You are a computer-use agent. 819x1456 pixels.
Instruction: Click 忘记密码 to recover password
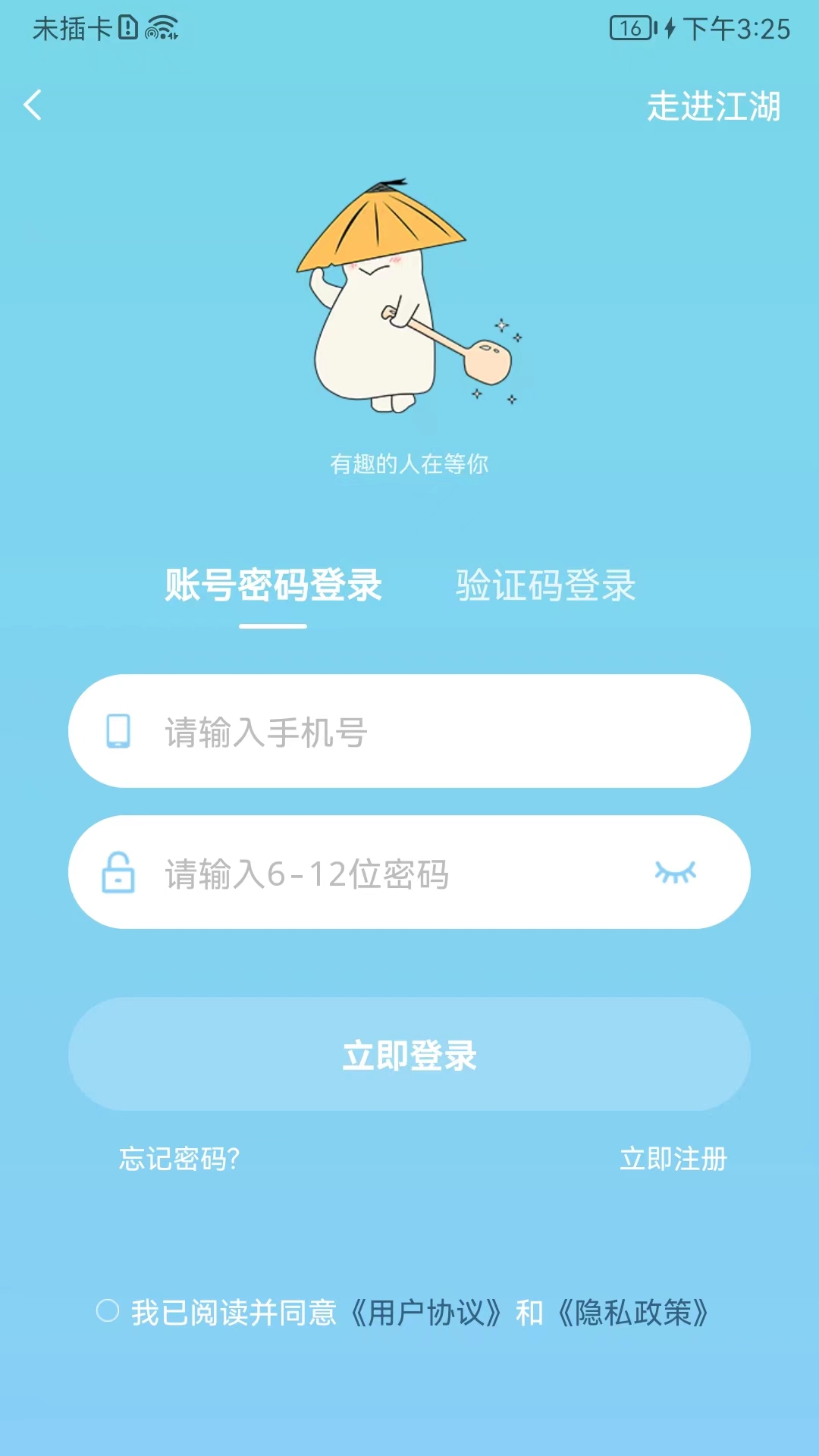pos(177,1159)
